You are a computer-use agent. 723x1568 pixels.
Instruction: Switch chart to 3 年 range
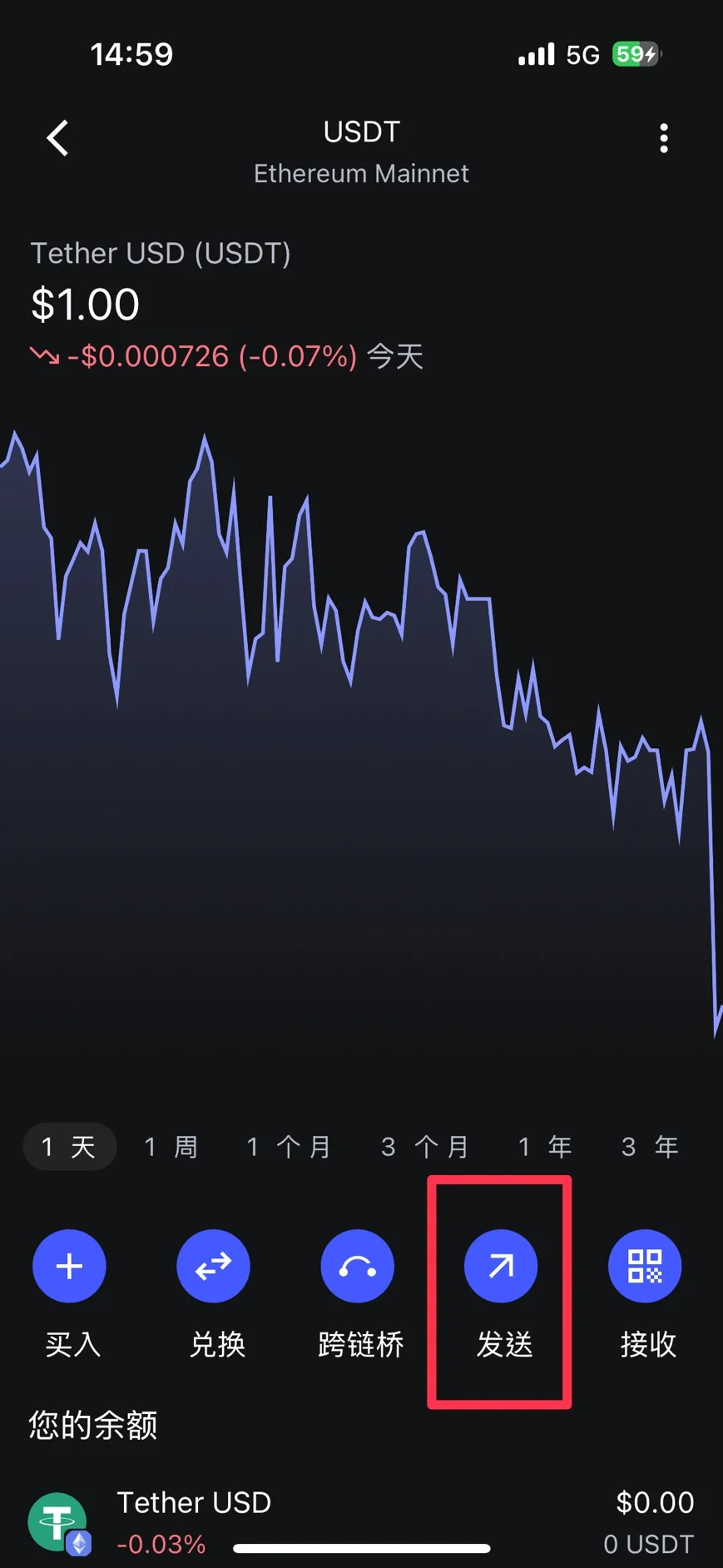point(650,1147)
